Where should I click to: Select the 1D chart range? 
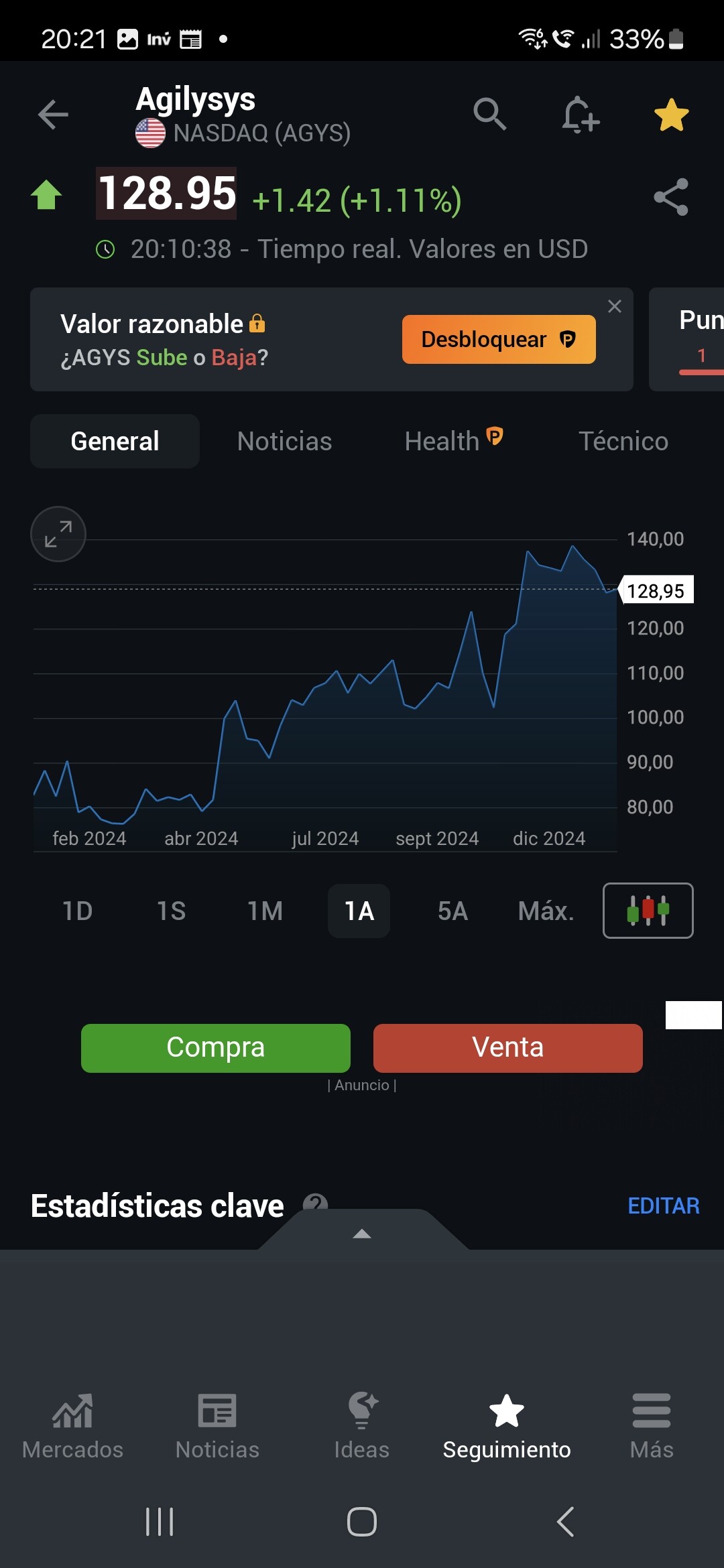click(x=78, y=911)
